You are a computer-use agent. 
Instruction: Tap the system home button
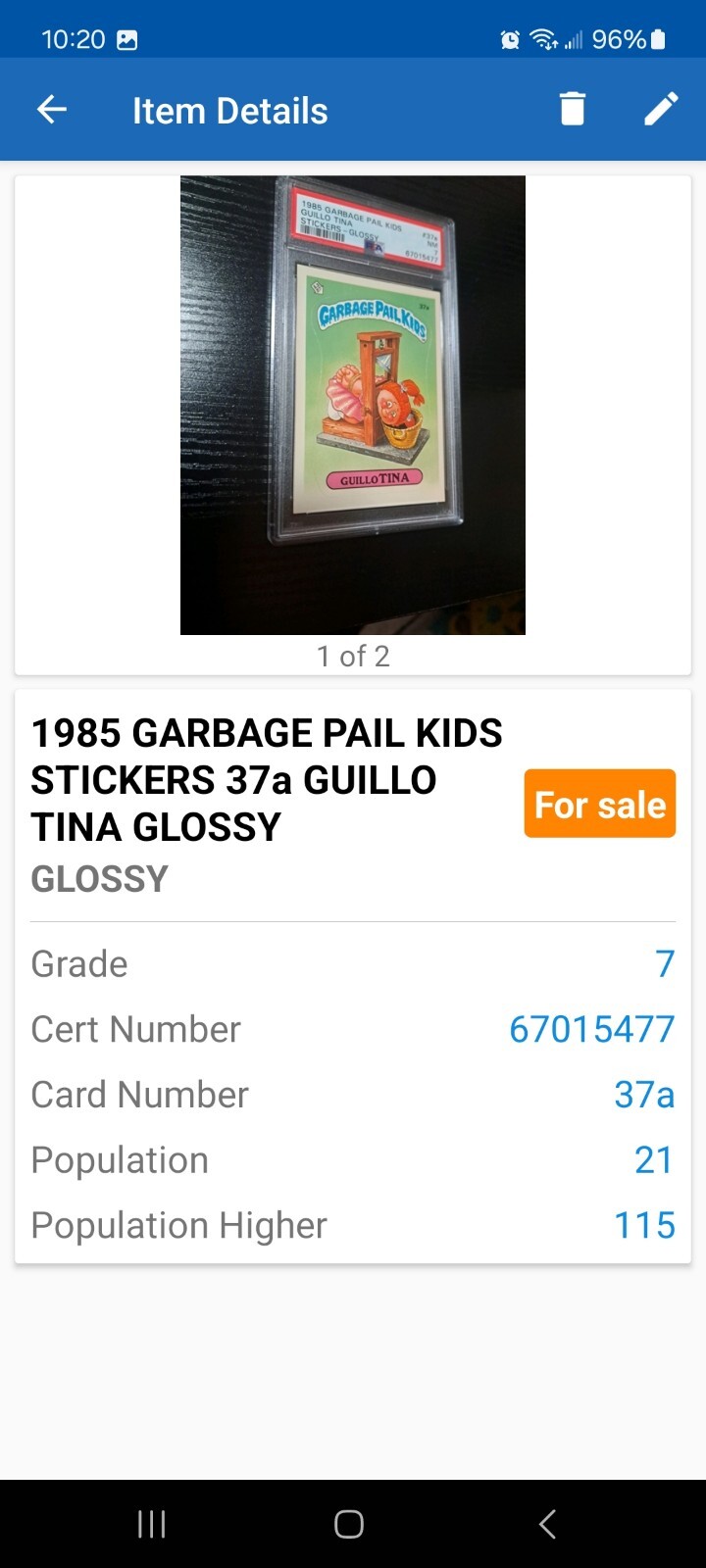[x=349, y=1524]
